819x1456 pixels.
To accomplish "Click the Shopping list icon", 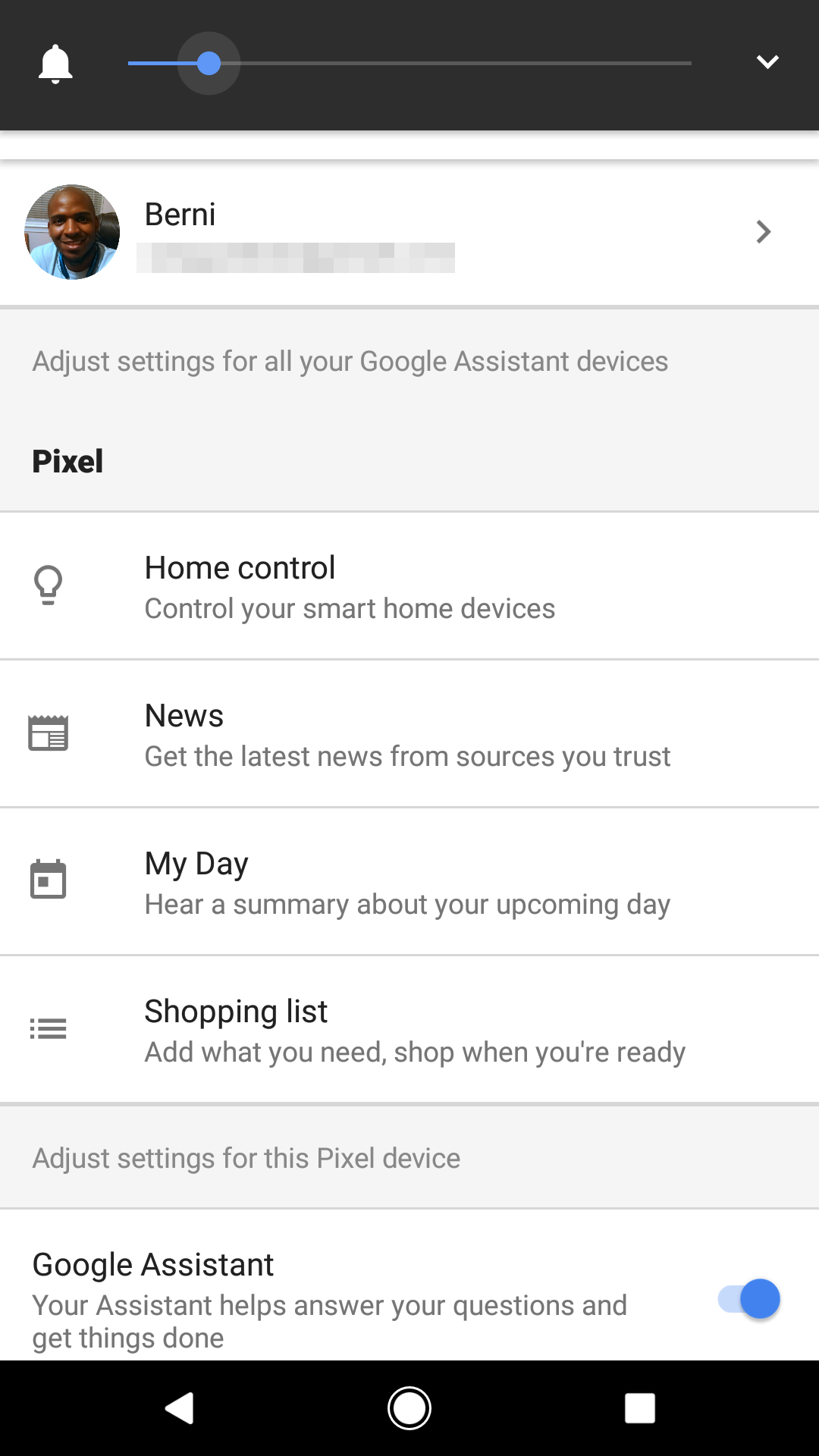I will (x=49, y=1028).
